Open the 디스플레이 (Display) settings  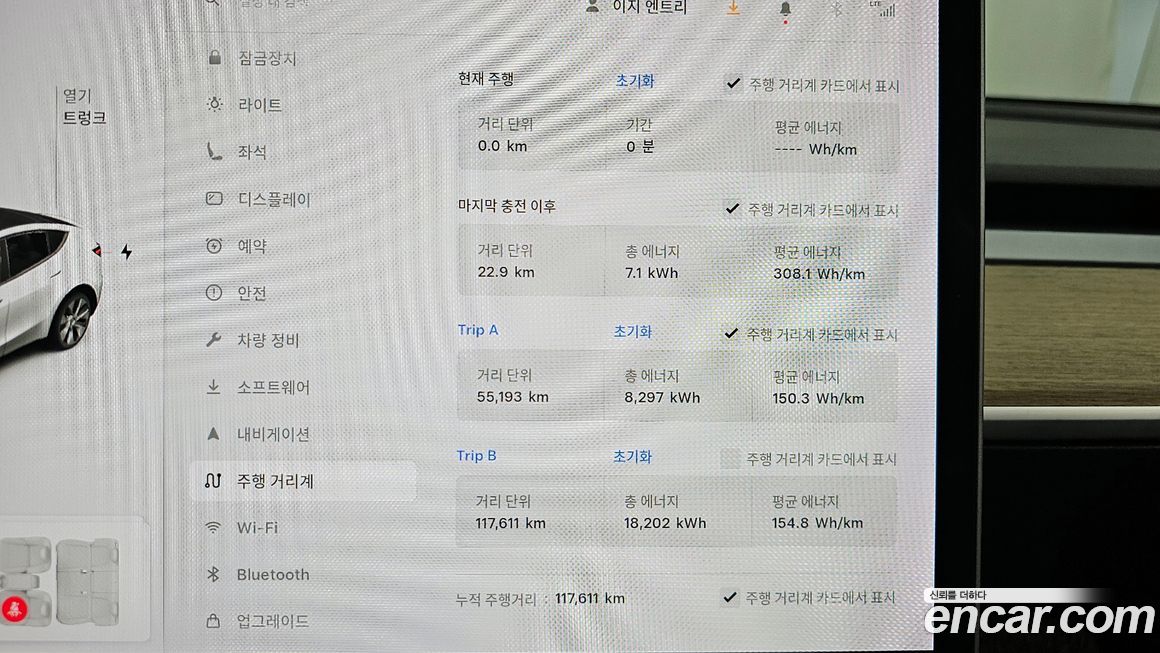pyautogui.click(x=273, y=199)
